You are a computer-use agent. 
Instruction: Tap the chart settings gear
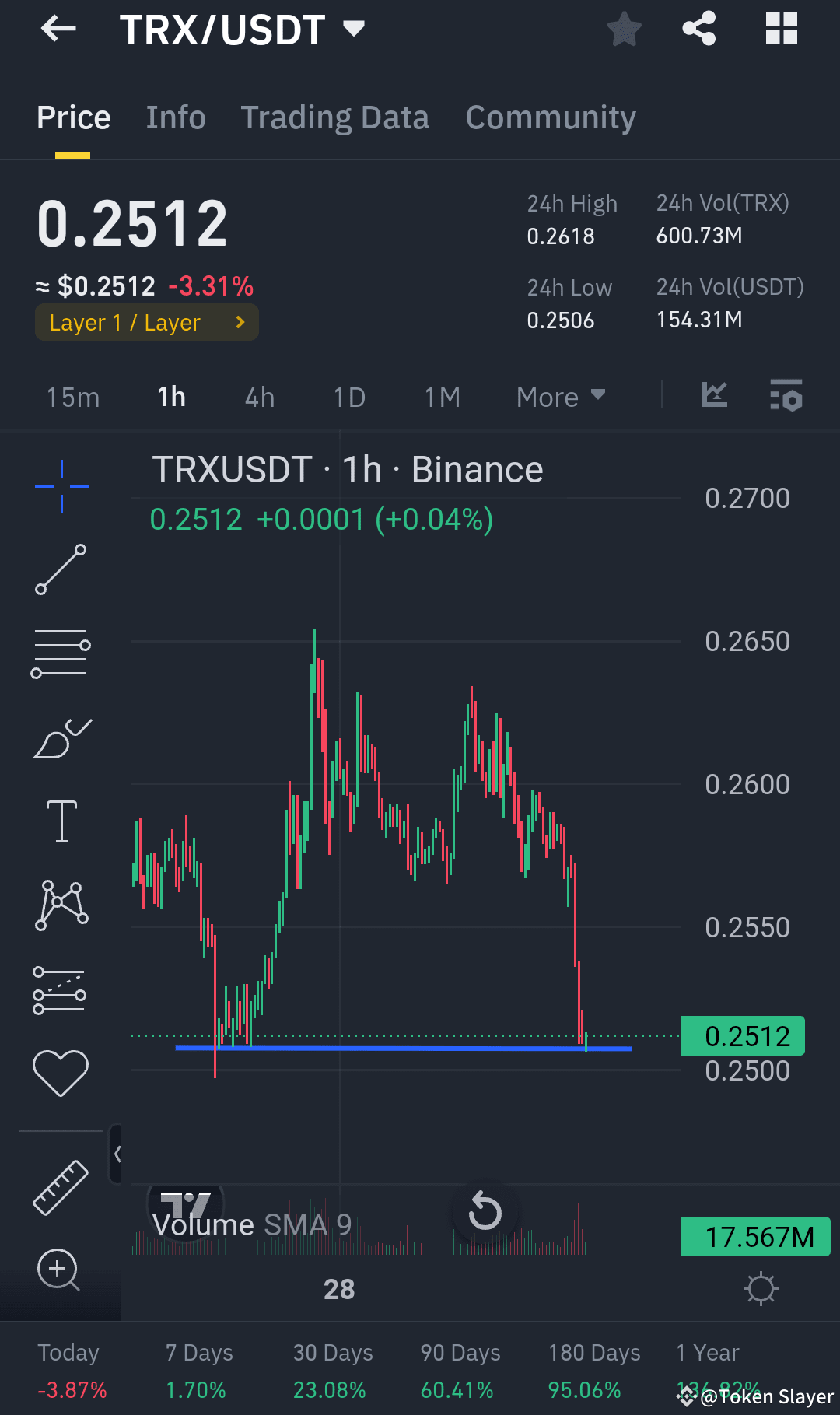pos(761,1288)
